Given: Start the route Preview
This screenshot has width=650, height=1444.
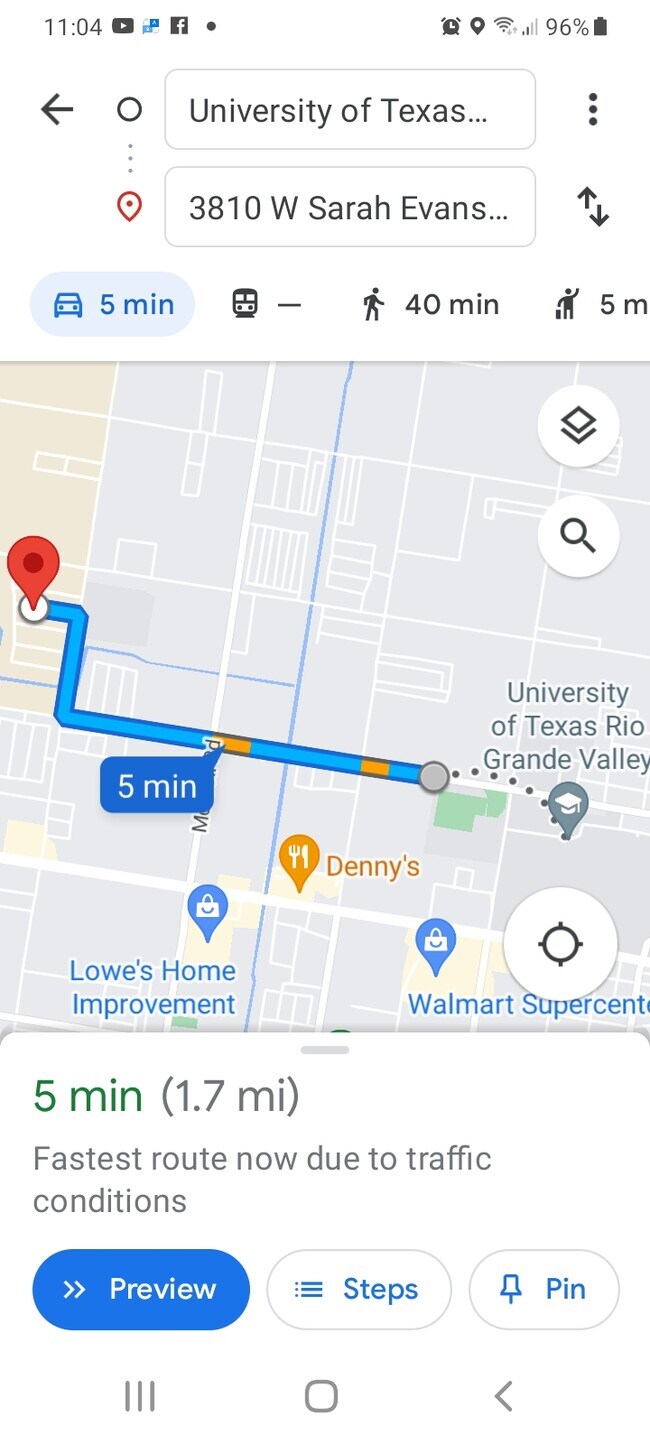Looking at the screenshot, I should coord(141,1289).
